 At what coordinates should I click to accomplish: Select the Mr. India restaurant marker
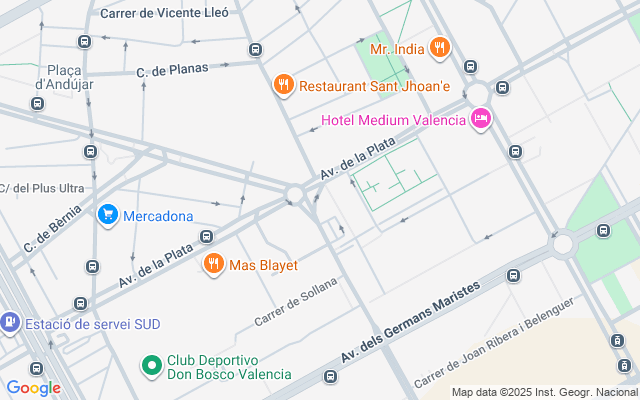tap(438, 47)
